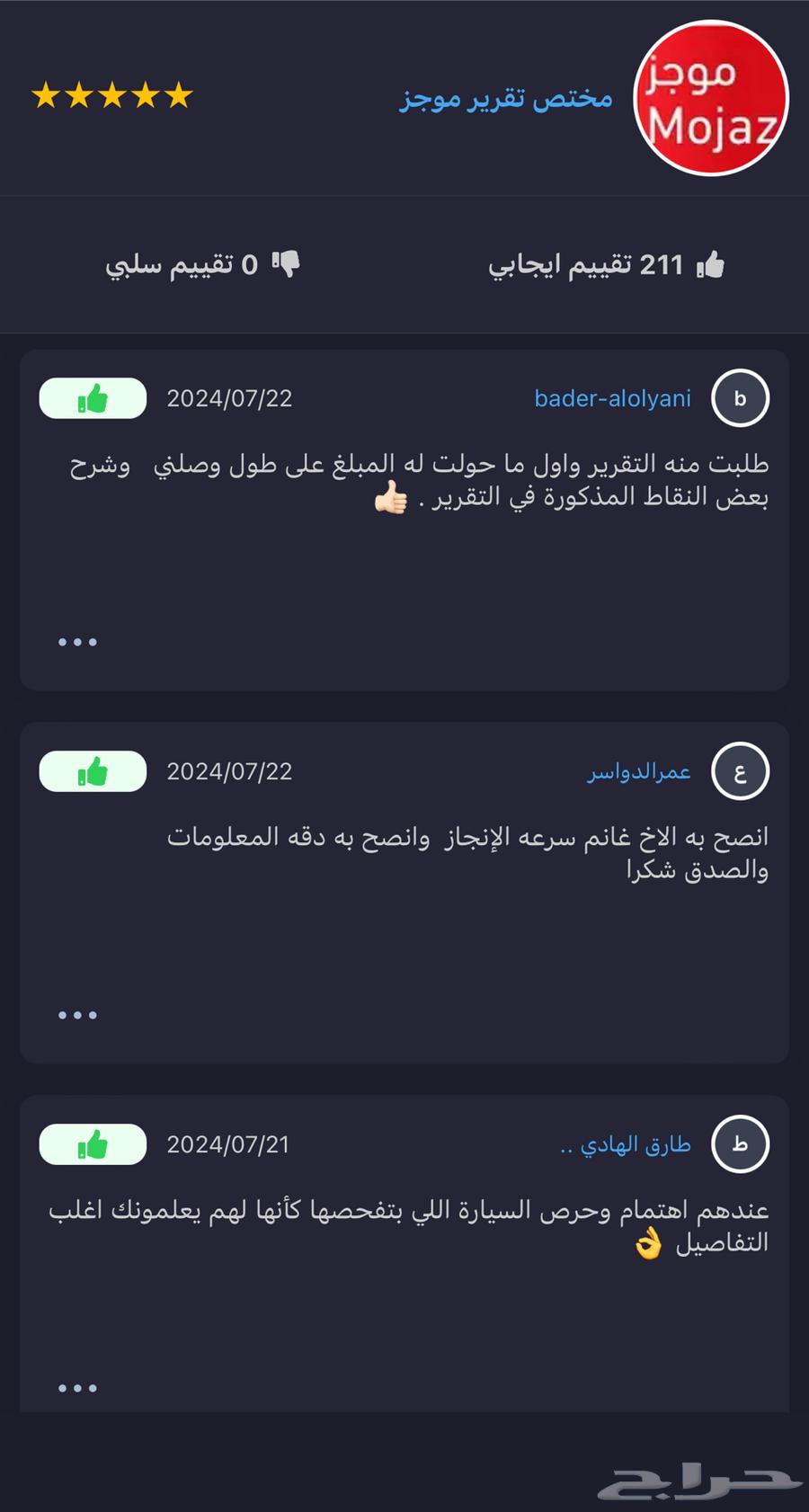Open bader-alolyani's profile
Viewport: 809px width, 1512px height.
point(612,398)
